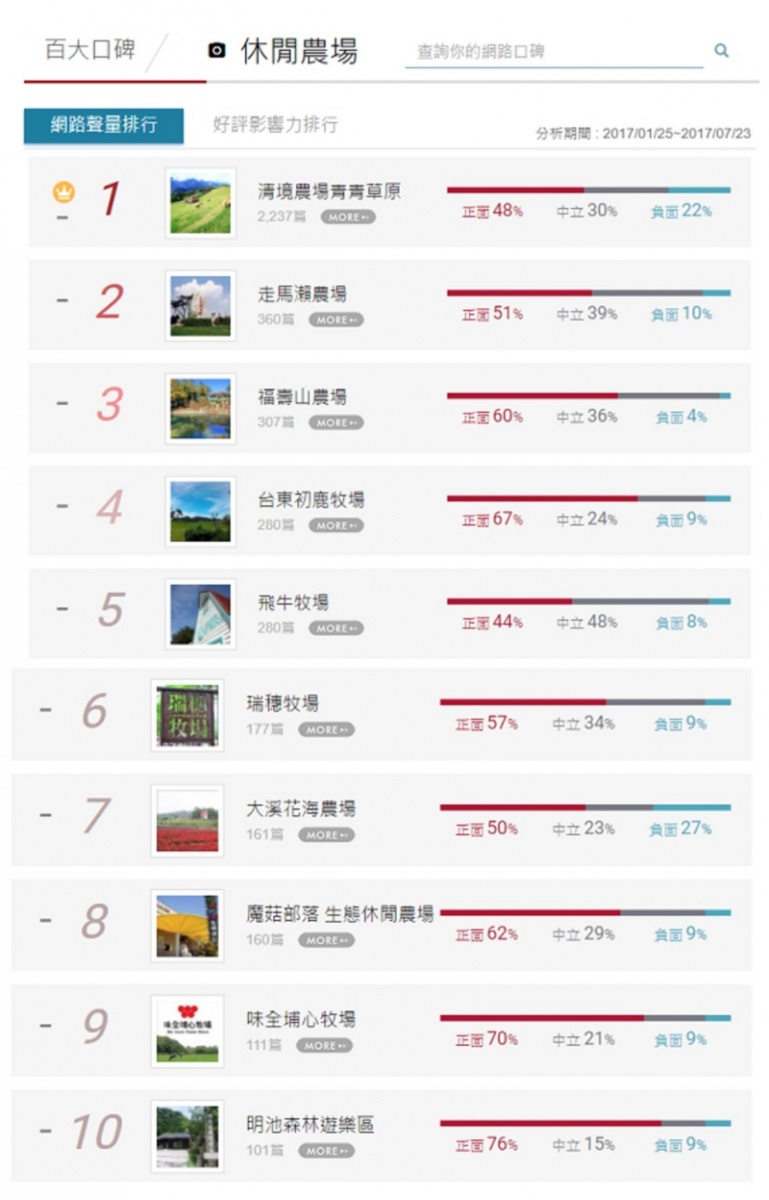Open MORE under 走馬瀨農場
Screen dimensions: 769x1200
(x=336, y=320)
